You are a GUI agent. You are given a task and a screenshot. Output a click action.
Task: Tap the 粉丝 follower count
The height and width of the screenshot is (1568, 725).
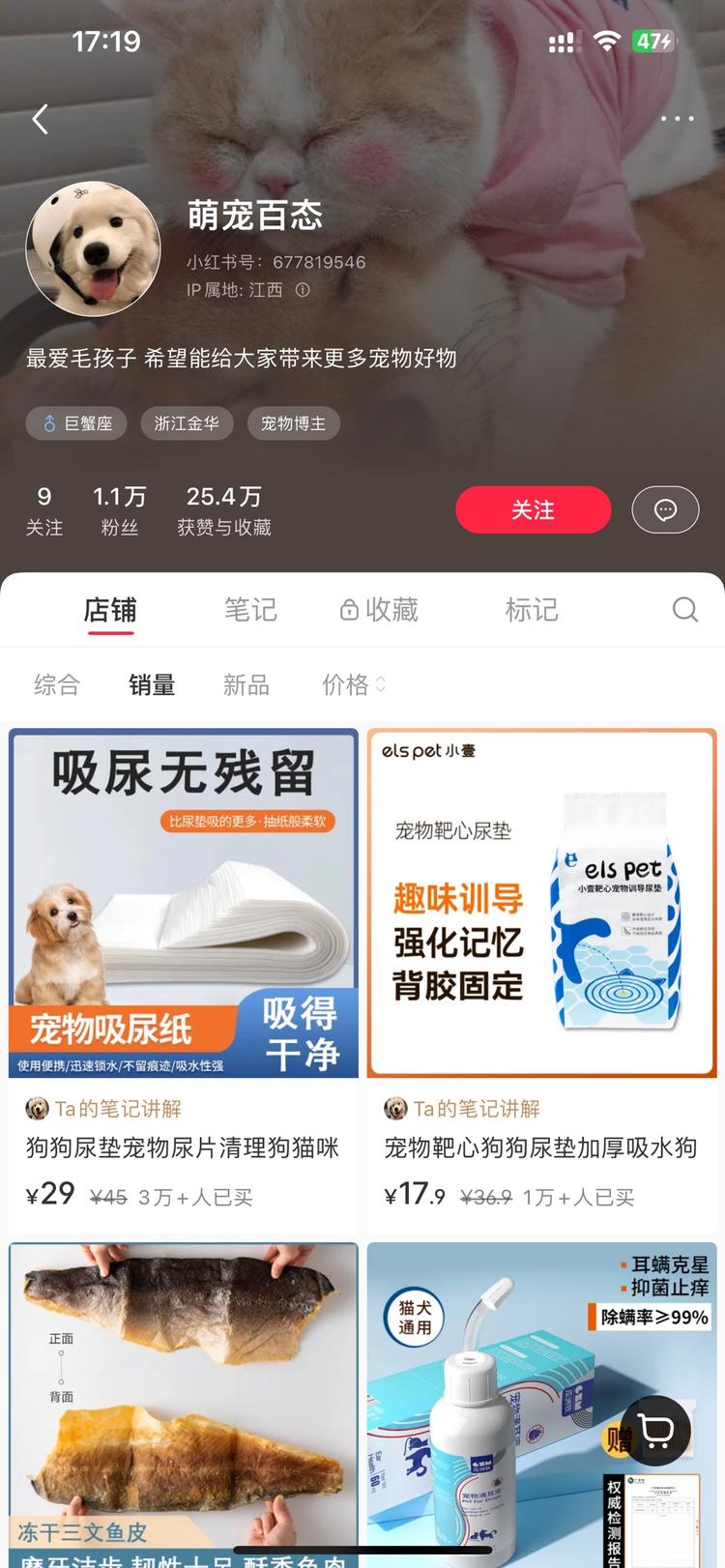coord(119,509)
